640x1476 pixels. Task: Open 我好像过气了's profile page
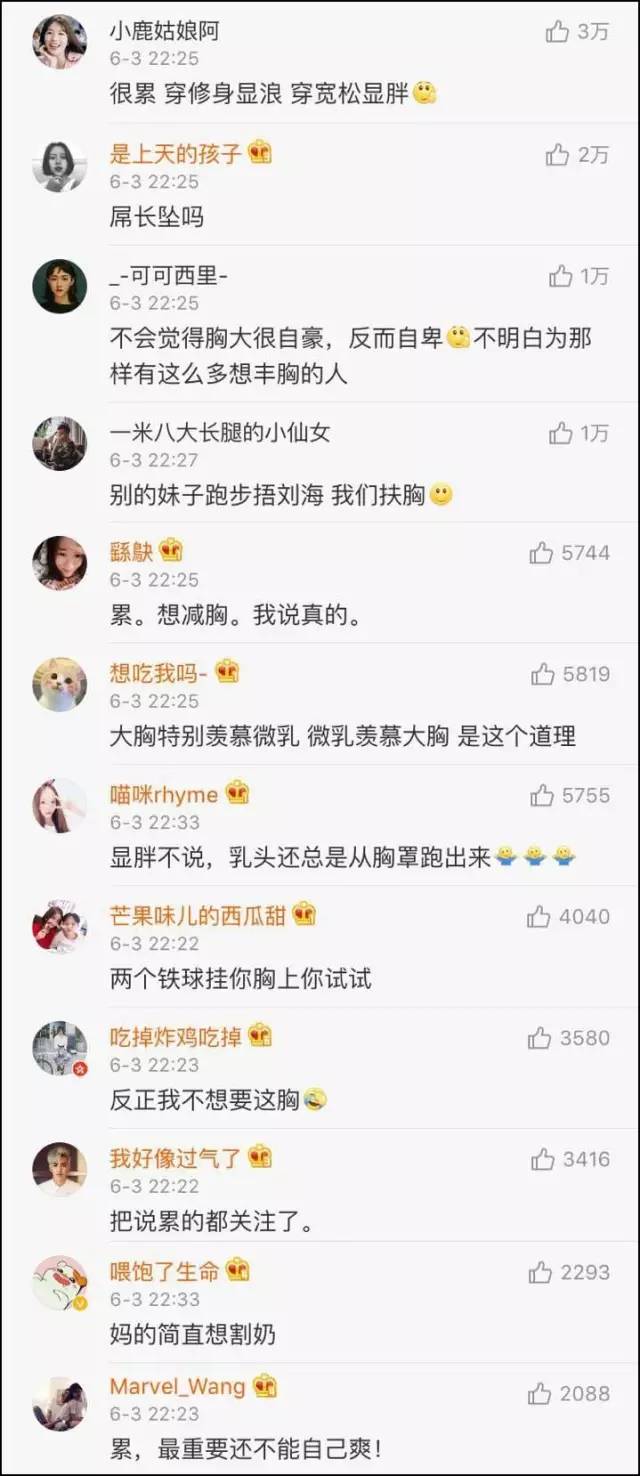tap(175, 1158)
